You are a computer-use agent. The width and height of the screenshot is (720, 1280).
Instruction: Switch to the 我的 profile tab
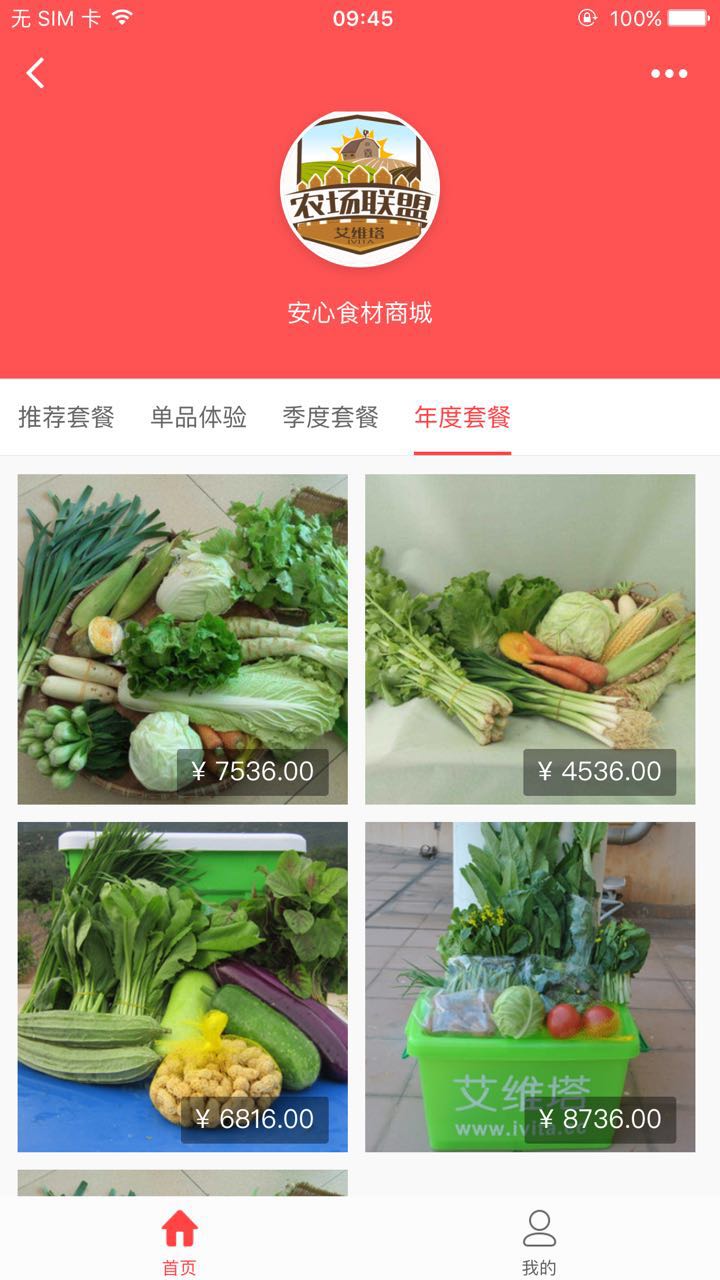coord(539,1240)
